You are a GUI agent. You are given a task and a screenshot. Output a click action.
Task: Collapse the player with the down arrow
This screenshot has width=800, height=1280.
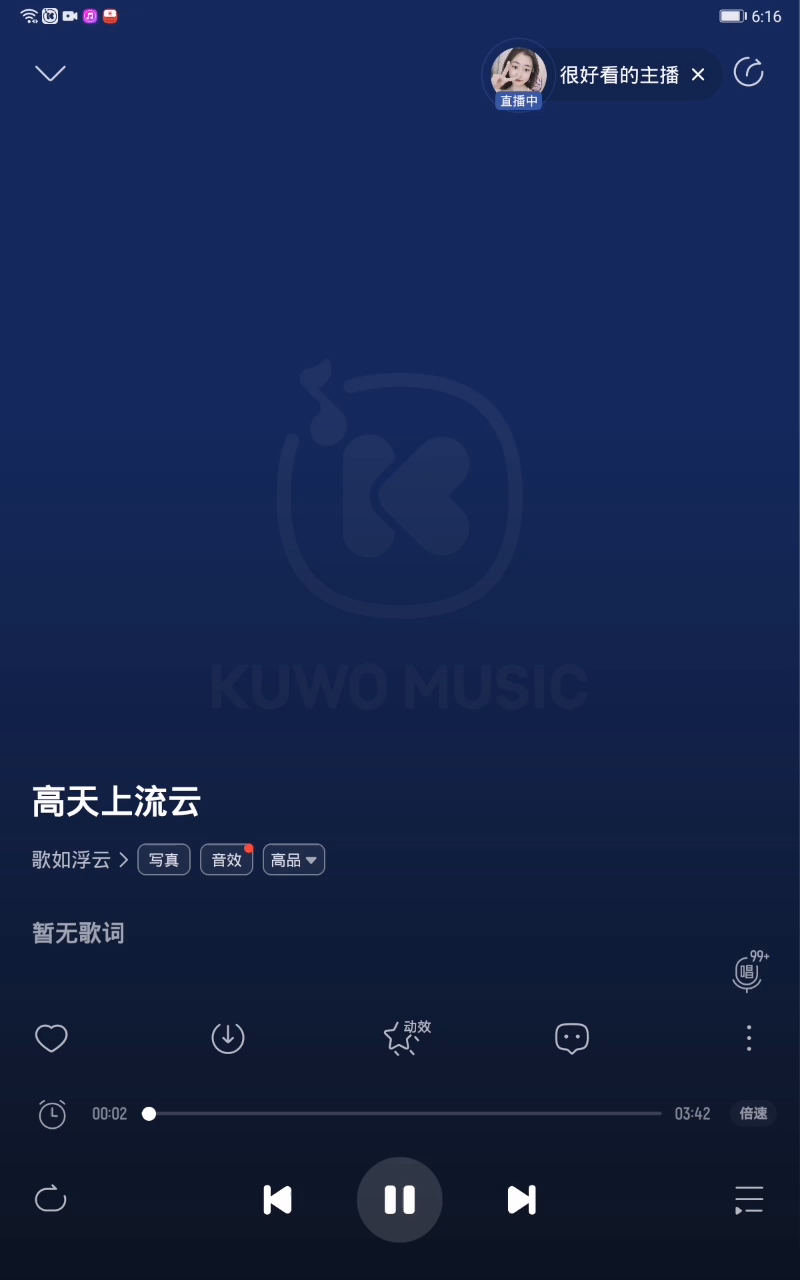pyautogui.click(x=50, y=73)
